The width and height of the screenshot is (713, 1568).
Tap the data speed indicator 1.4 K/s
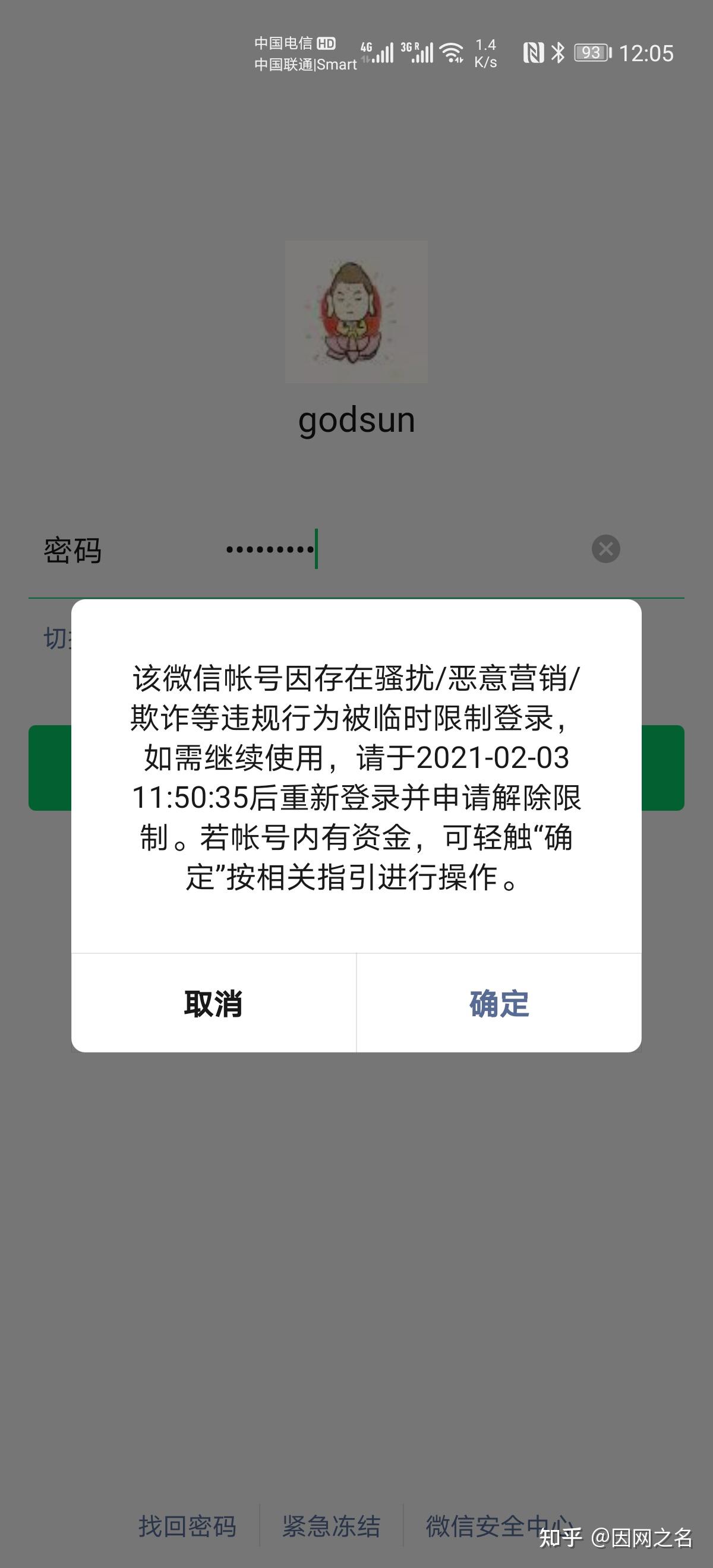[x=485, y=53]
